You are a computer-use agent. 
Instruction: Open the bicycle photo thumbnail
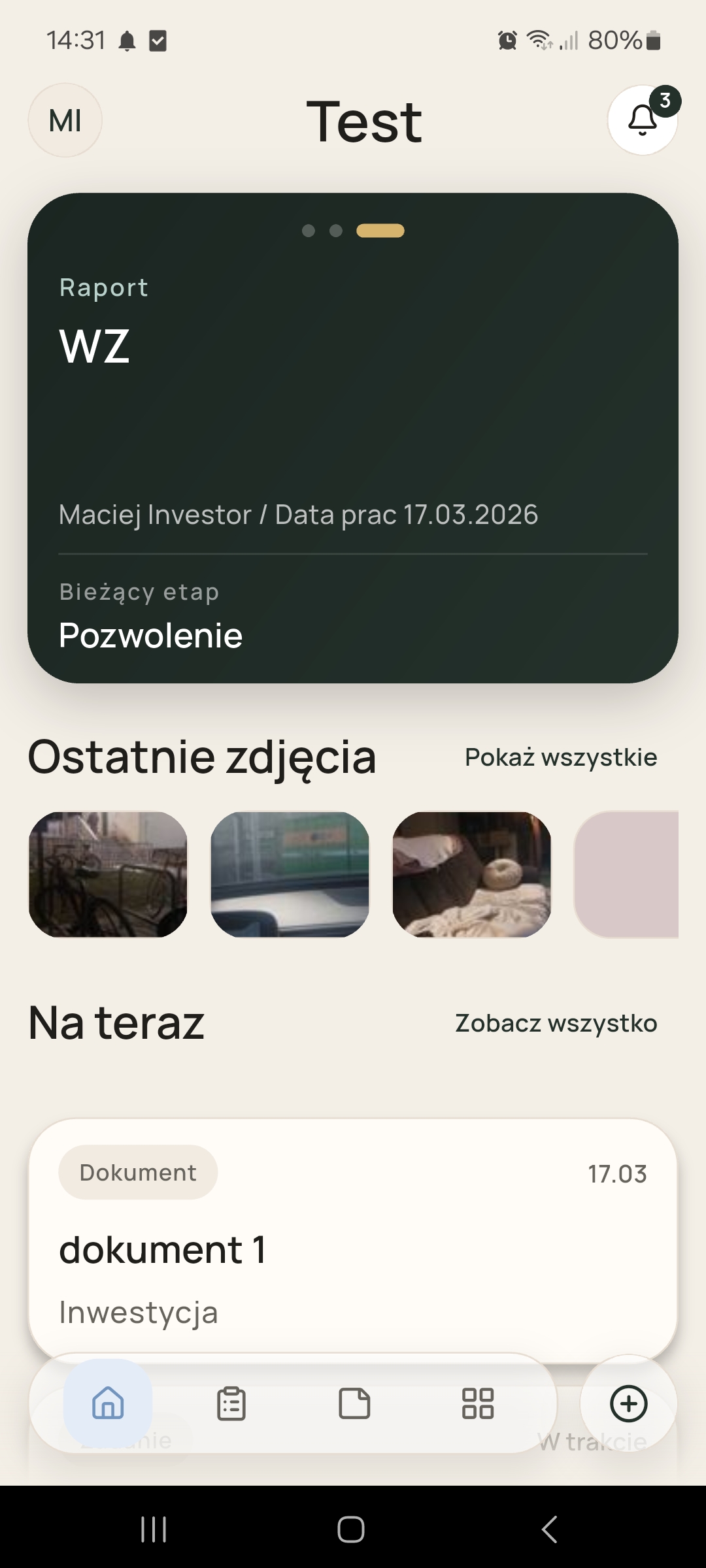pyautogui.click(x=108, y=875)
